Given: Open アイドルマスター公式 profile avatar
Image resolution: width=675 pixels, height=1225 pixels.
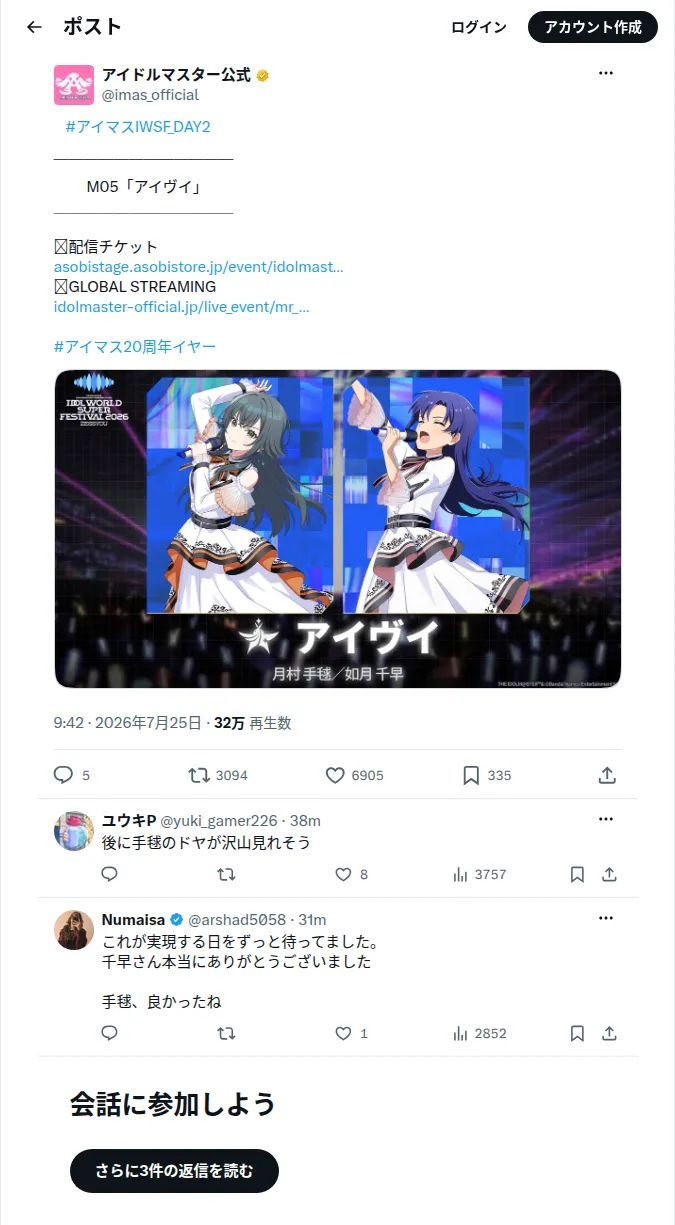Looking at the screenshot, I should tap(74, 85).
